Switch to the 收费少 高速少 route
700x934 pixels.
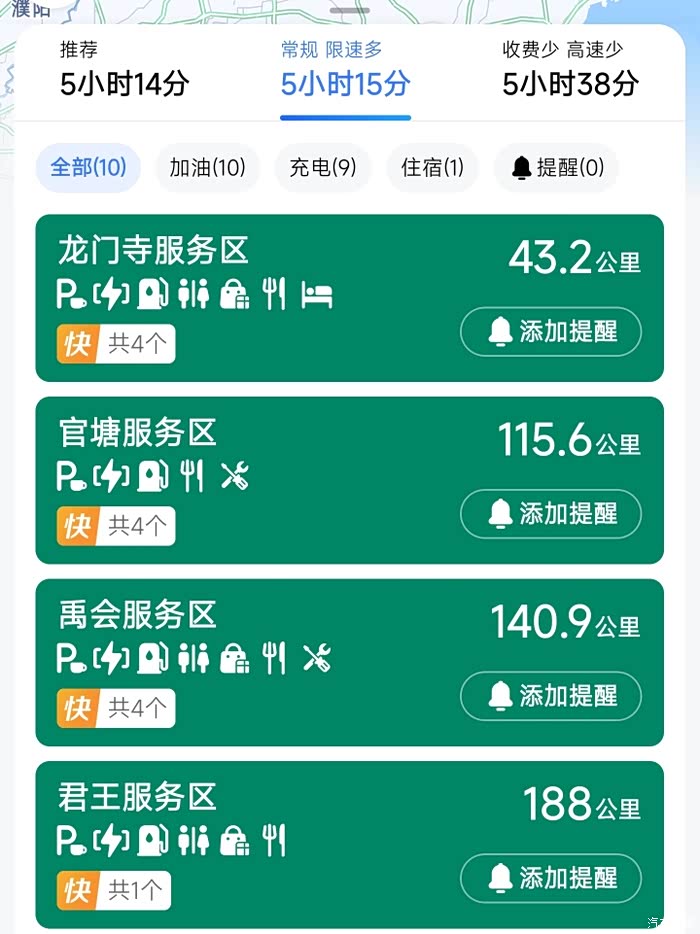pyautogui.click(x=570, y=70)
